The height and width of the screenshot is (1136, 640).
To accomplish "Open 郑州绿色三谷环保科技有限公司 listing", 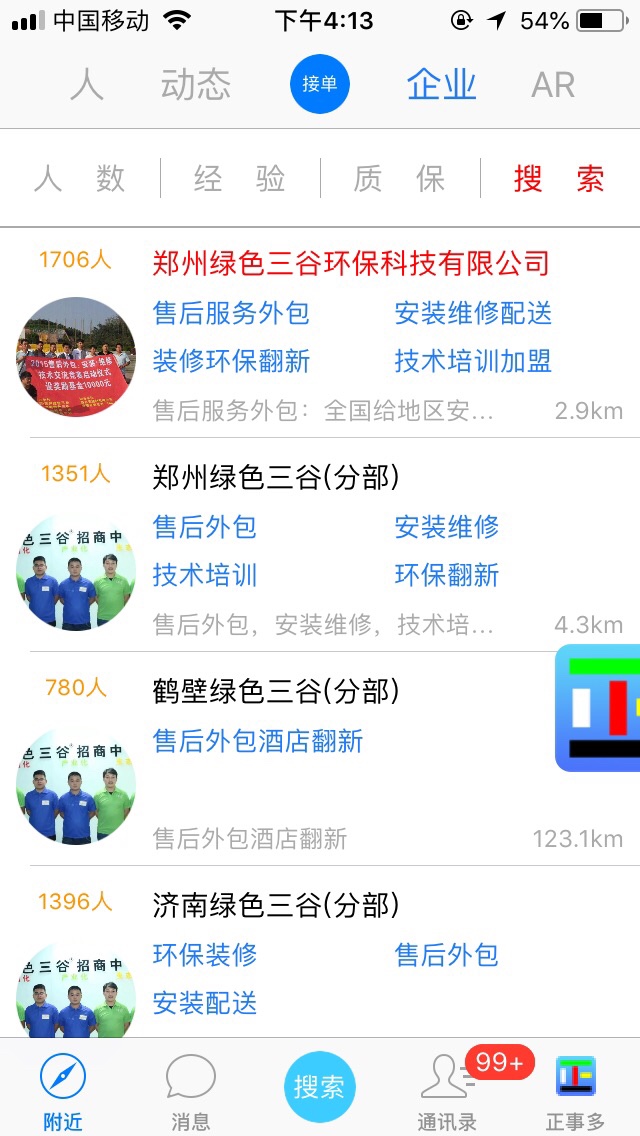I will click(351, 263).
